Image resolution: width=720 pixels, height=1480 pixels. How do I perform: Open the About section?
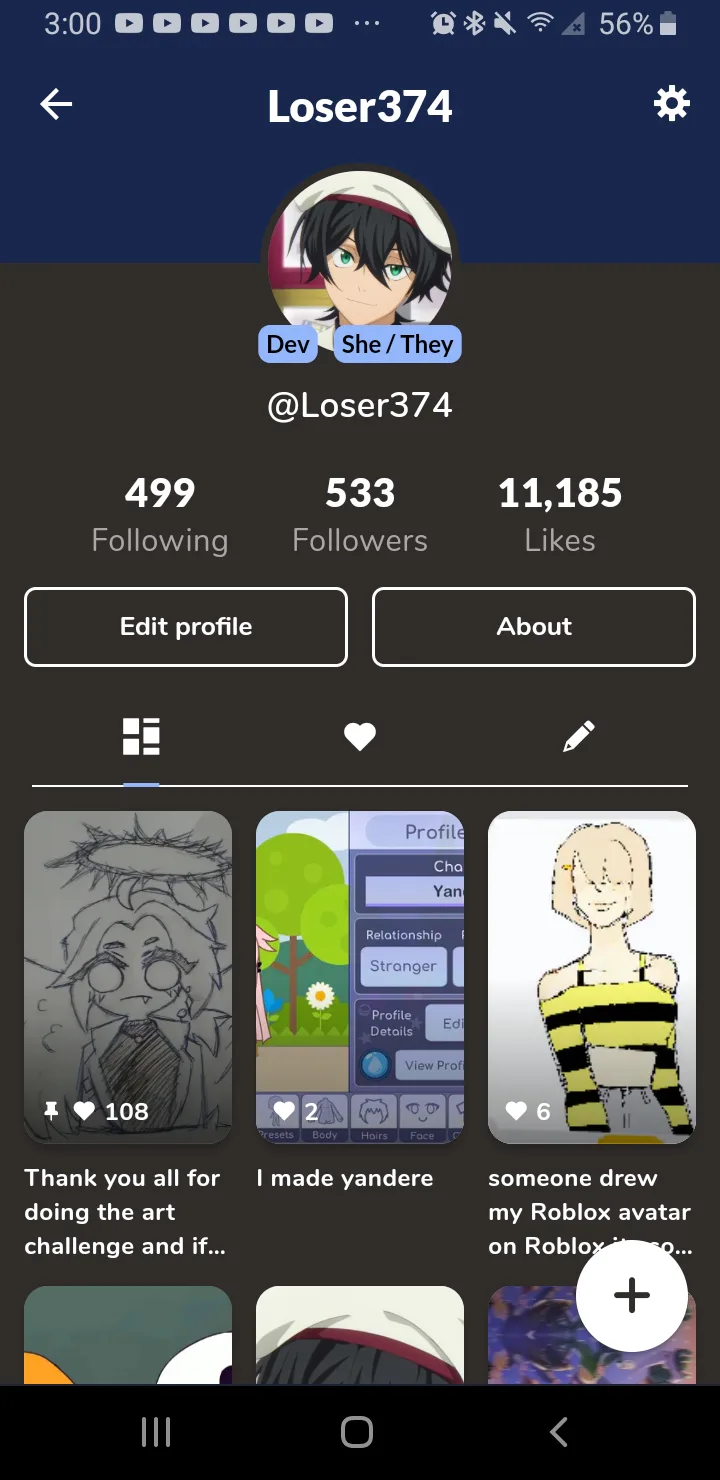[534, 627]
